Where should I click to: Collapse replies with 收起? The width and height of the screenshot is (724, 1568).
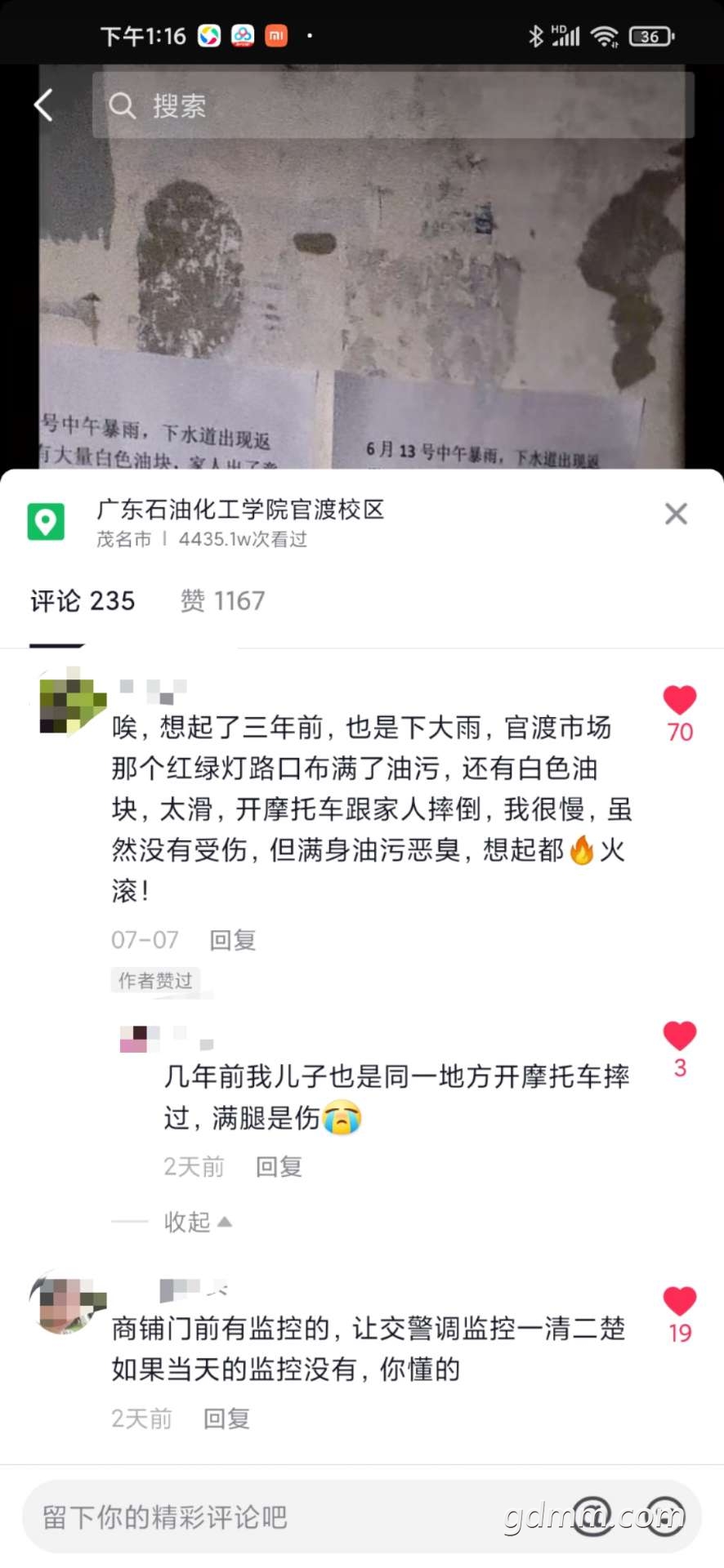pyautogui.click(x=197, y=1222)
